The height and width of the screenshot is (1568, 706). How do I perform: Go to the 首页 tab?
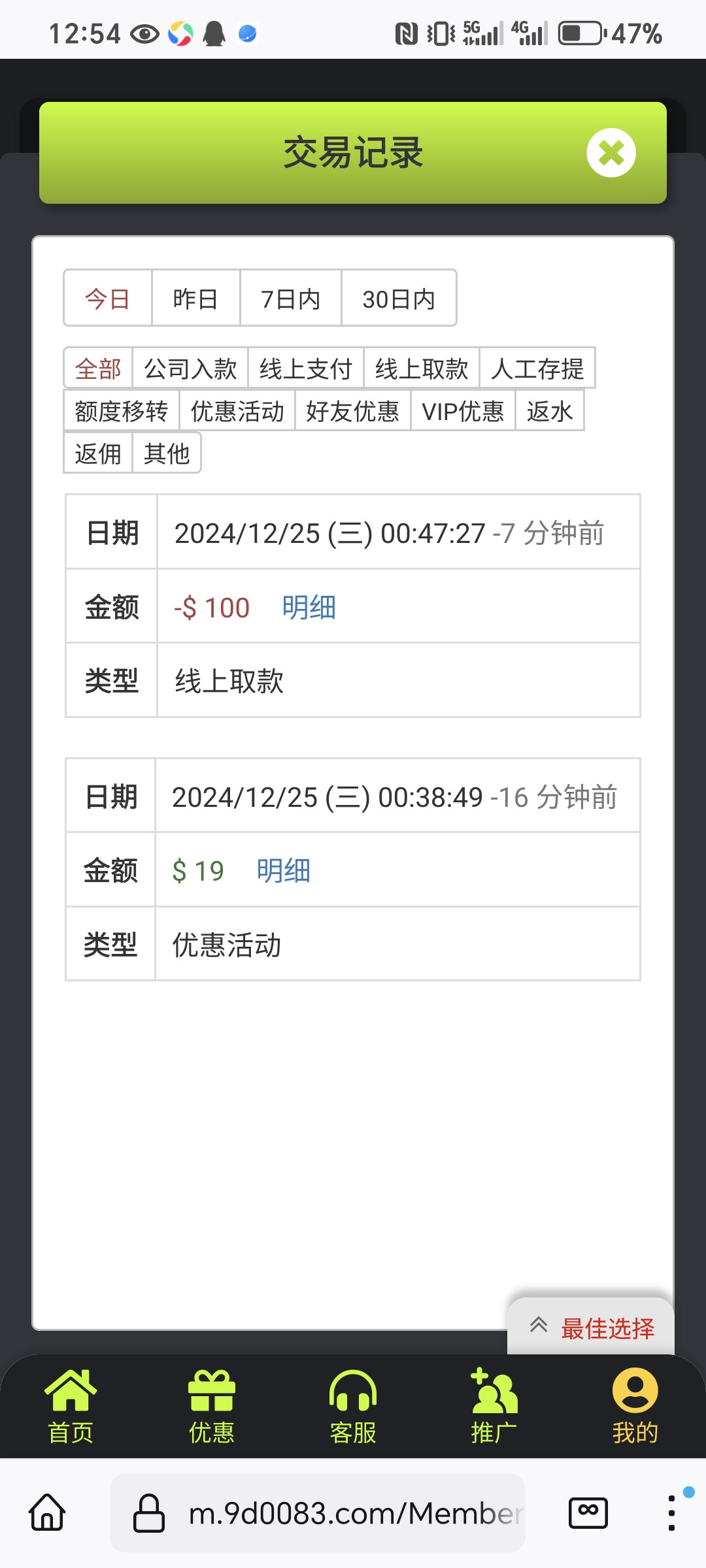[71, 1406]
